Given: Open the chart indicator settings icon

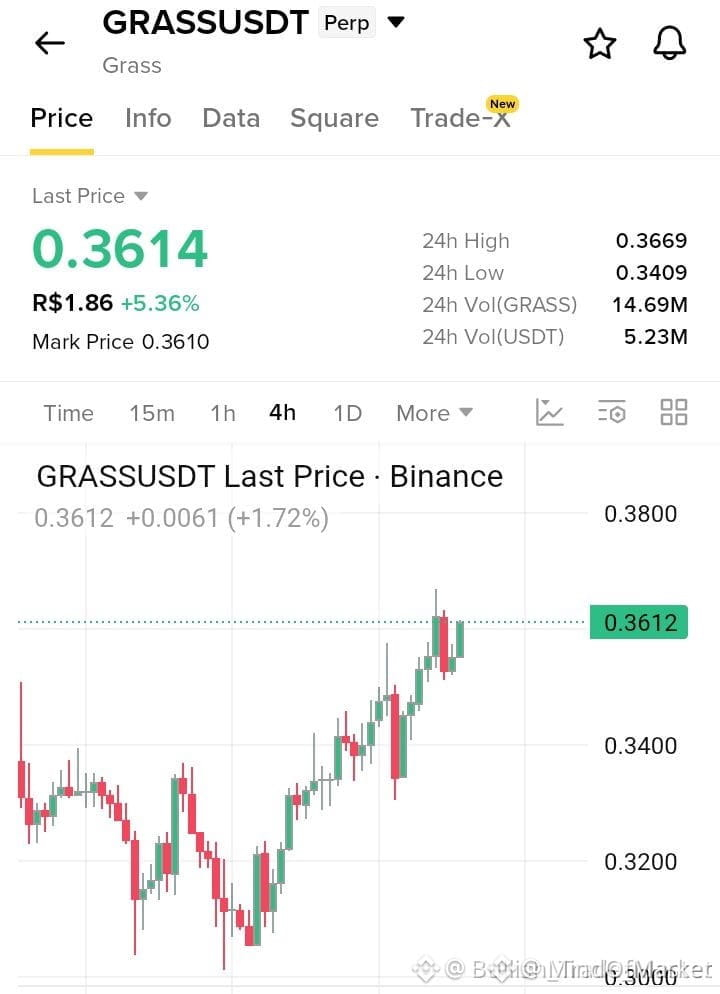Looking at the screenshot, I should coord(612,412).
